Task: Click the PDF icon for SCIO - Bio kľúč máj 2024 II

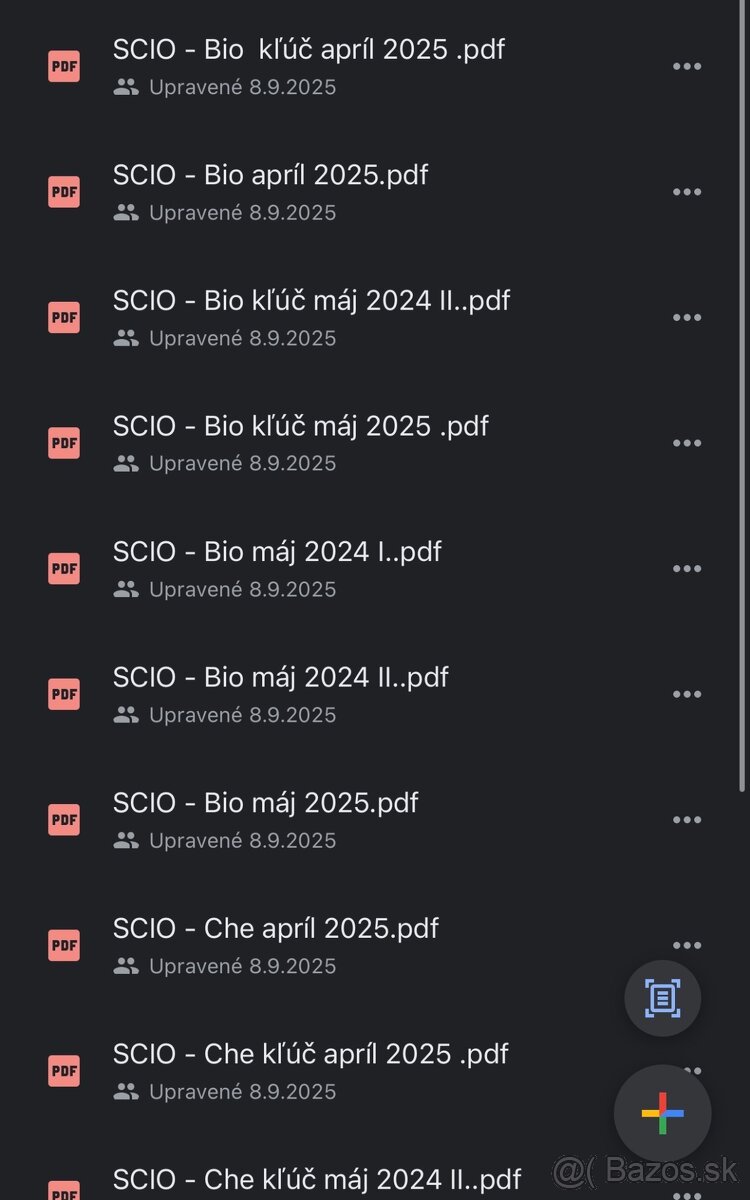Action: click(63, 317)
